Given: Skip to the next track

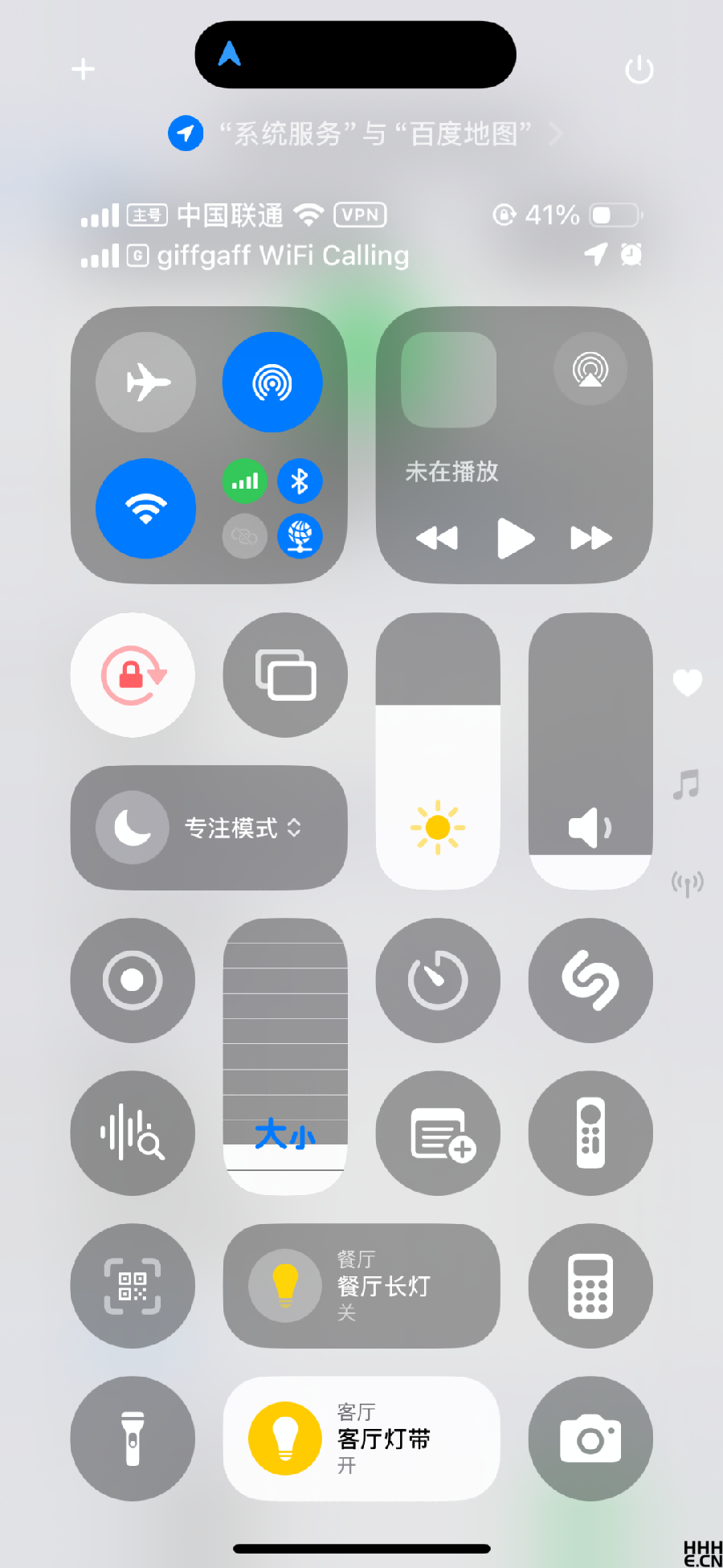Looking at the screenshot, I should pyautogui.click(x=590, y=538).
